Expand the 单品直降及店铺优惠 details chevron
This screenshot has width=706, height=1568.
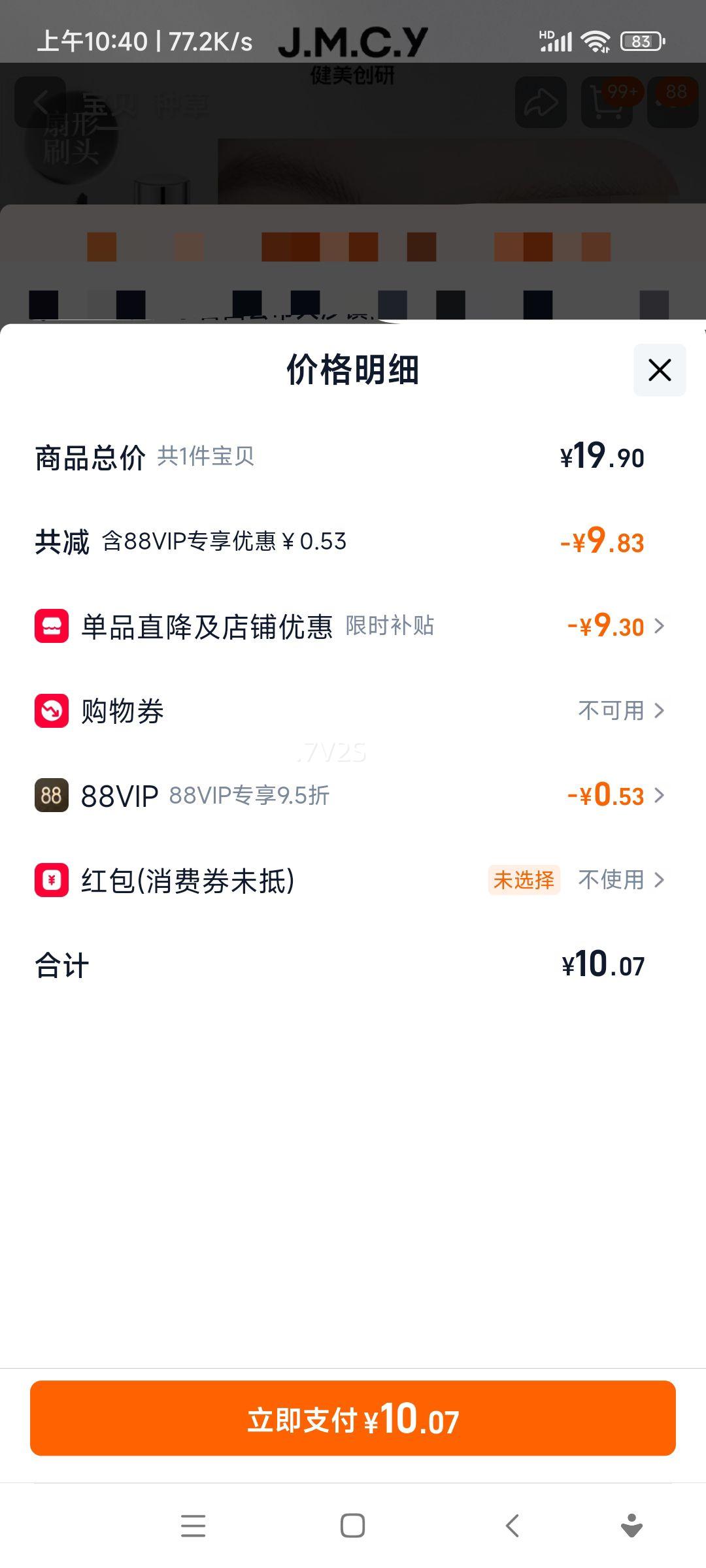click(660, 626)
